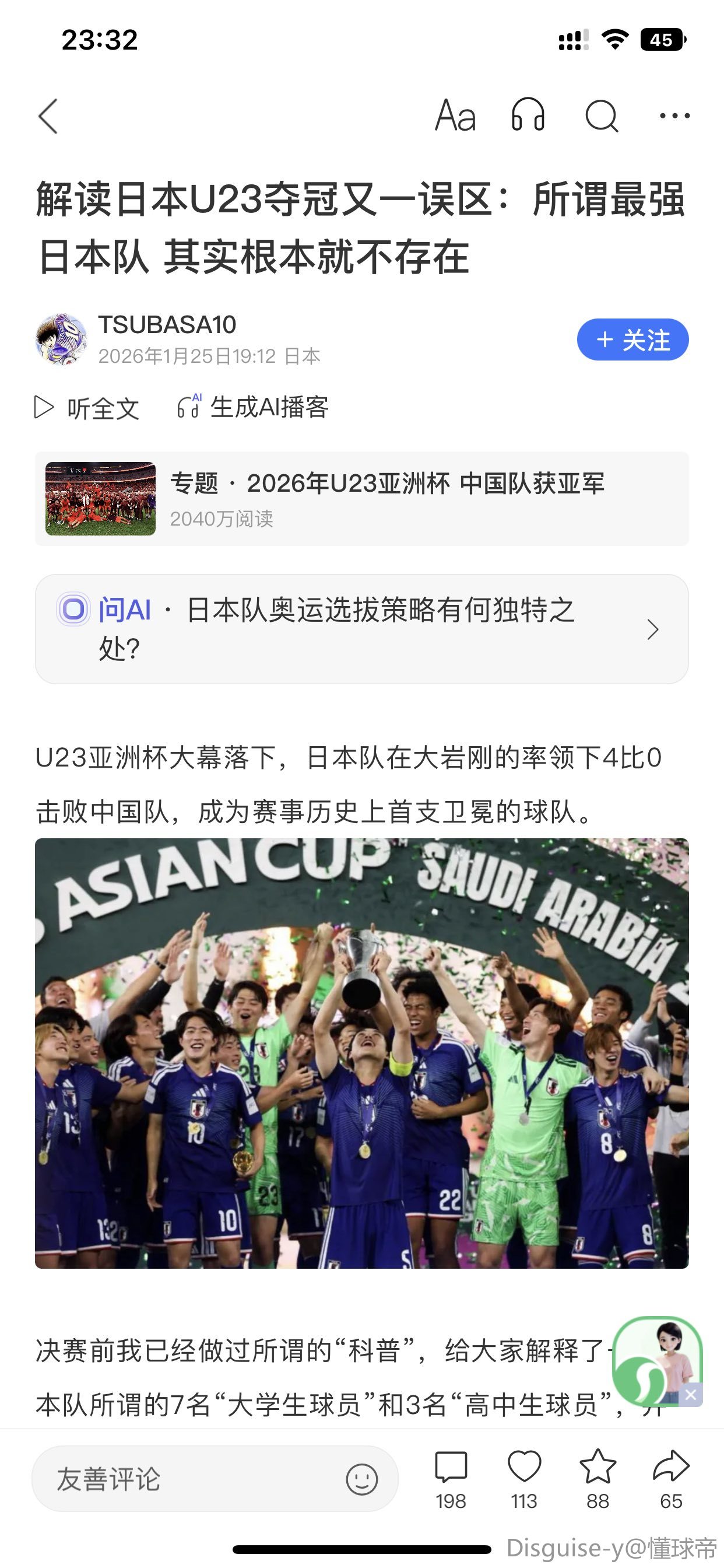
Task: Ask AI about 日本队奥运选拔策略
Action: click(x=361, y=629)
